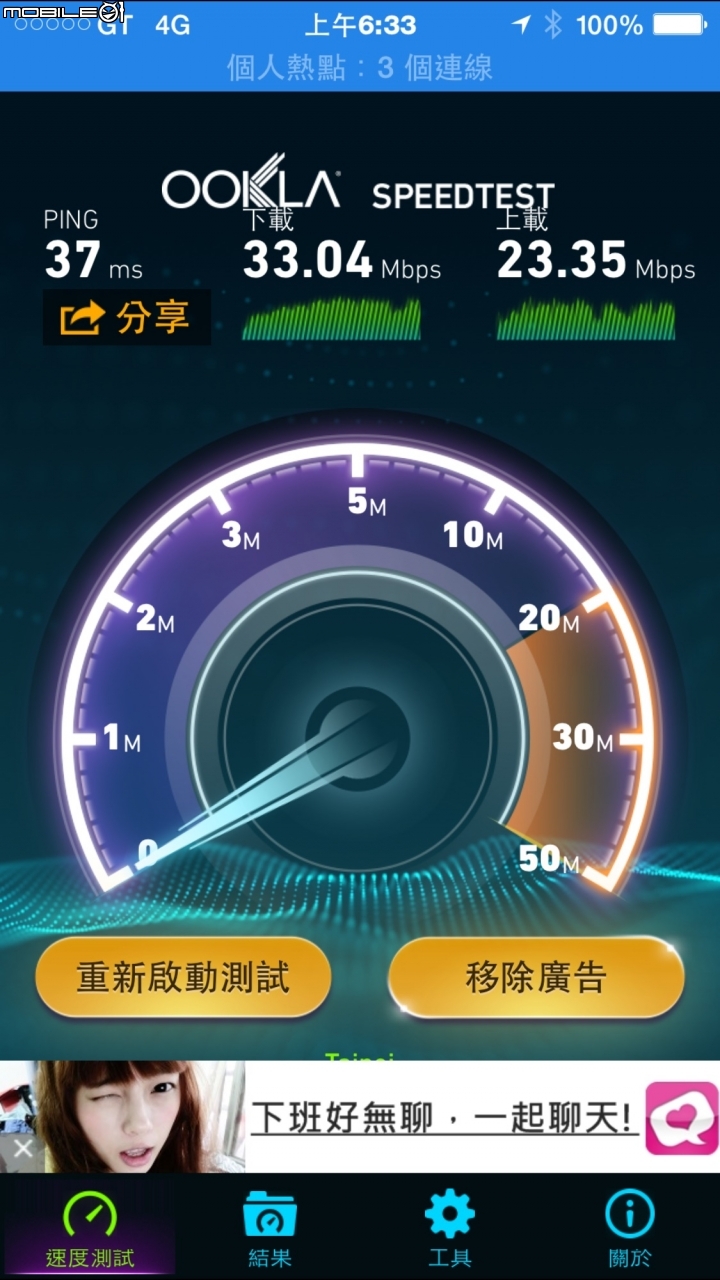The height and width of the screenshot is (1280, 720).
Task: Restart the speed test
Action: click(183, 977)
